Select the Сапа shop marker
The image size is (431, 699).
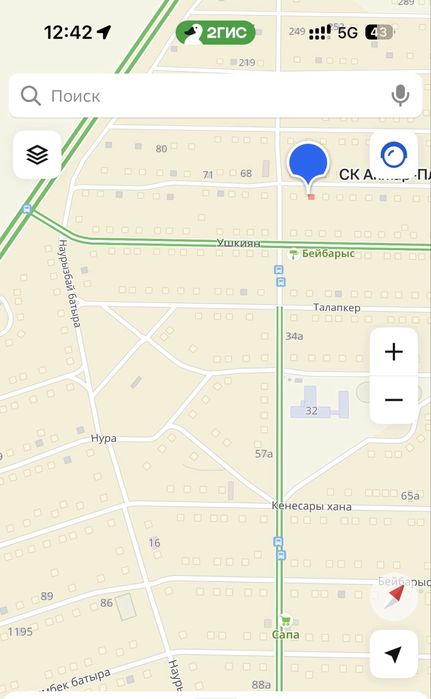coord(286,627)
